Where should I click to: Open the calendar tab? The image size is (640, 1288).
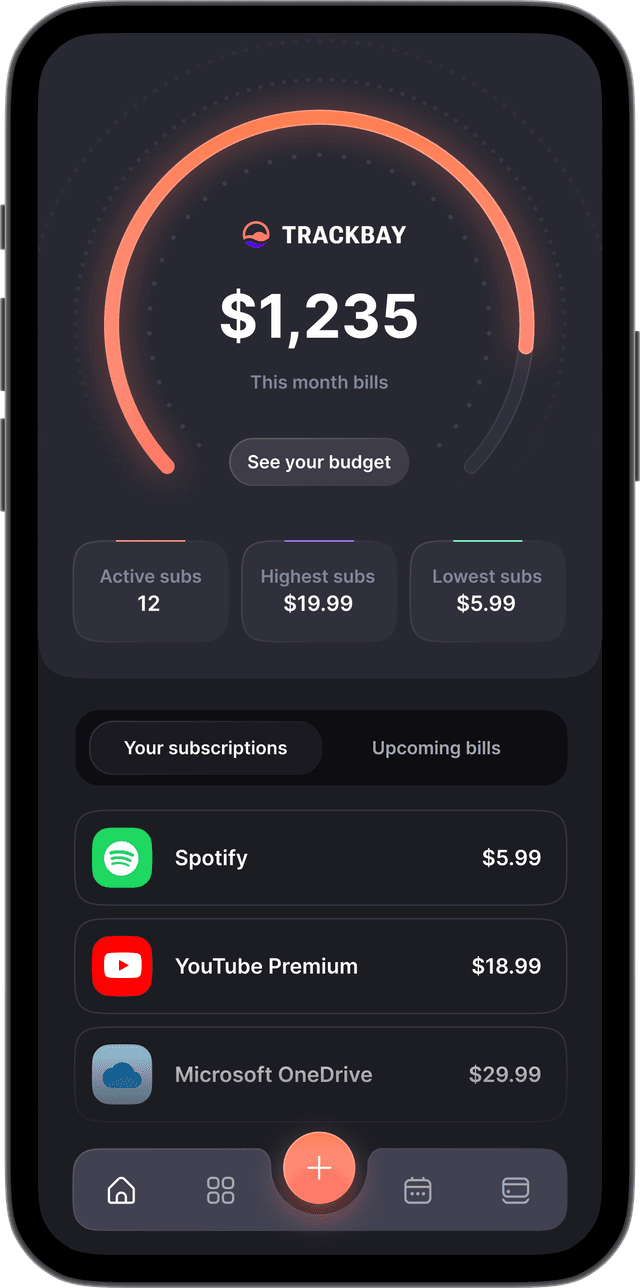click(417, 1190)
